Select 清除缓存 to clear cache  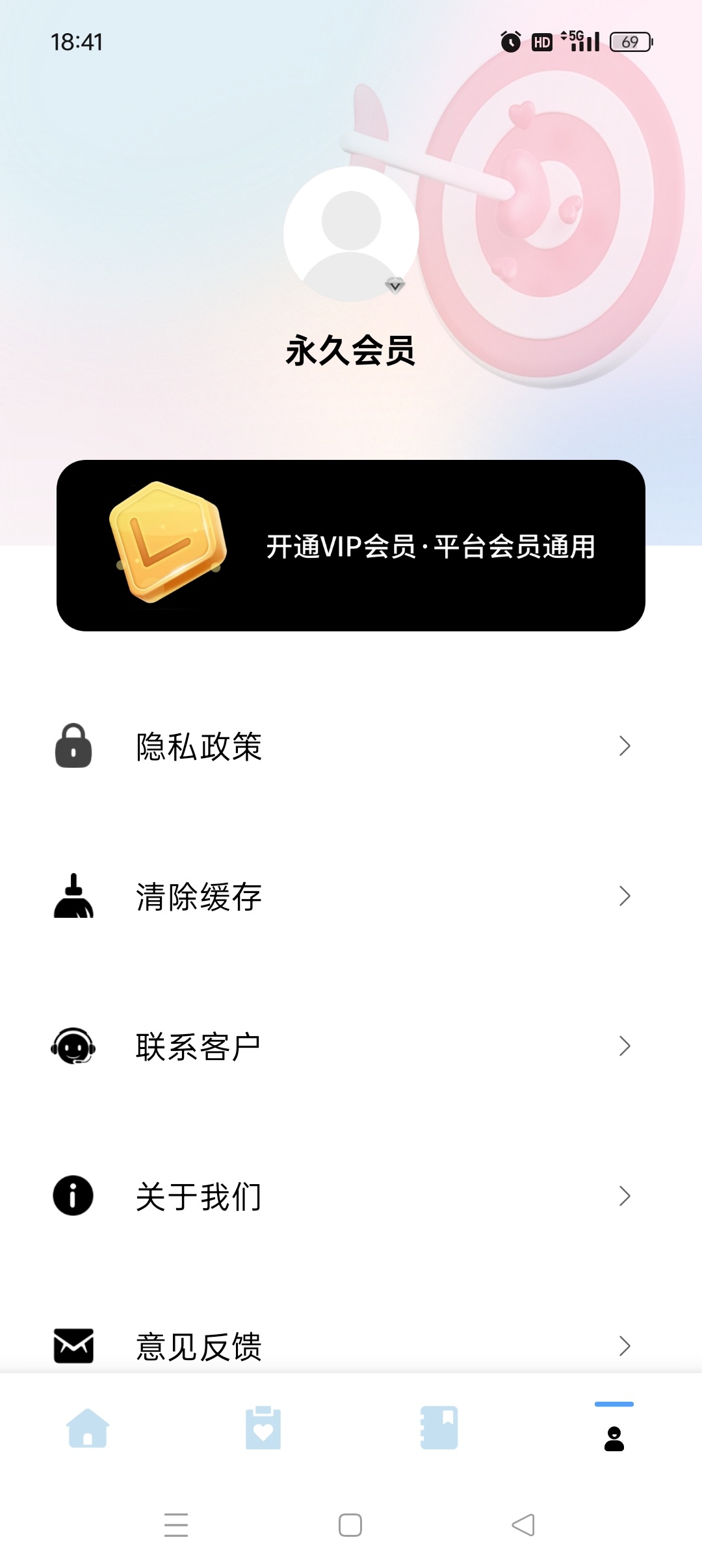point(351,896)
